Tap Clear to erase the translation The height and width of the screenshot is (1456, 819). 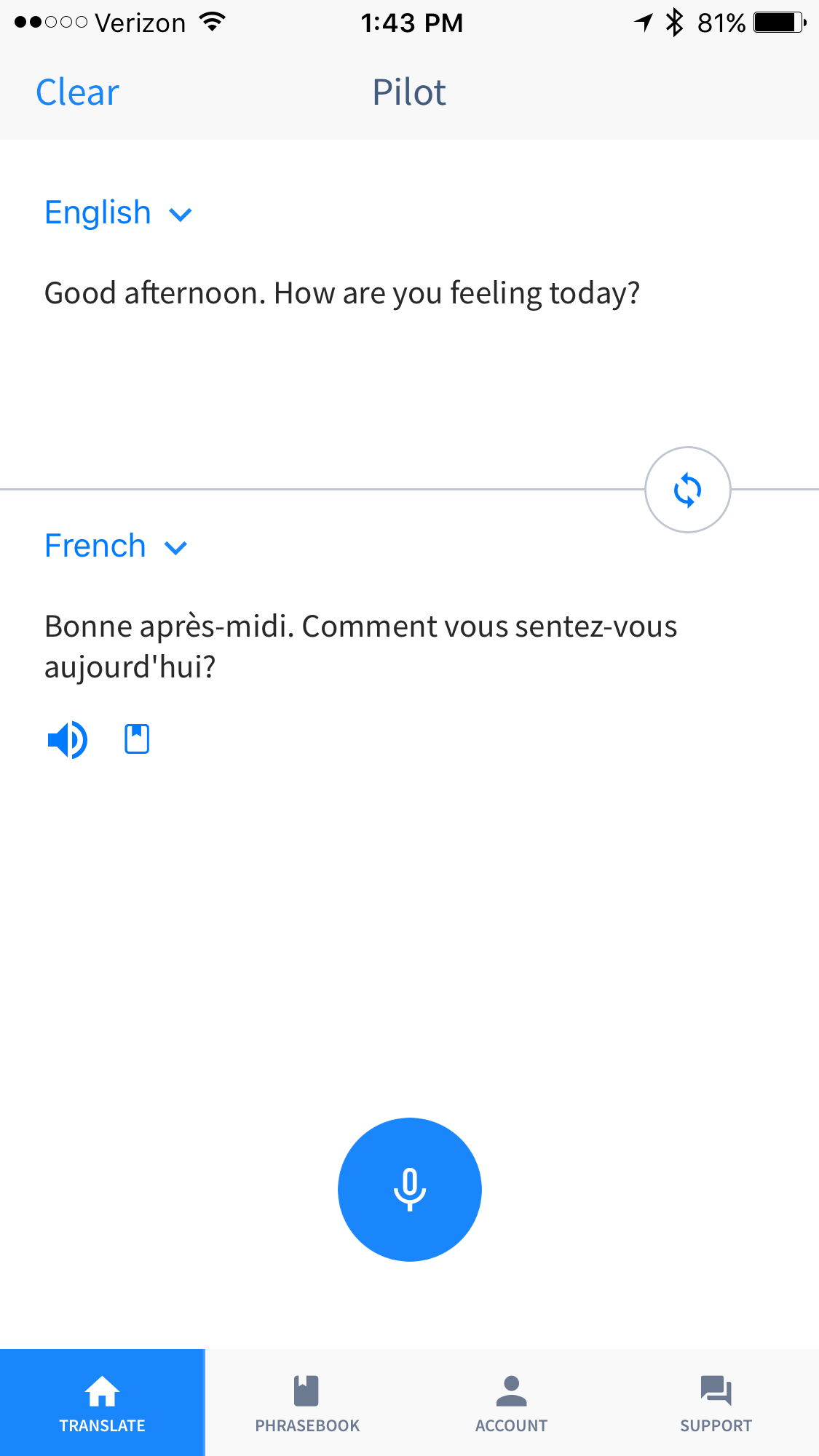(x=77, y=92)
